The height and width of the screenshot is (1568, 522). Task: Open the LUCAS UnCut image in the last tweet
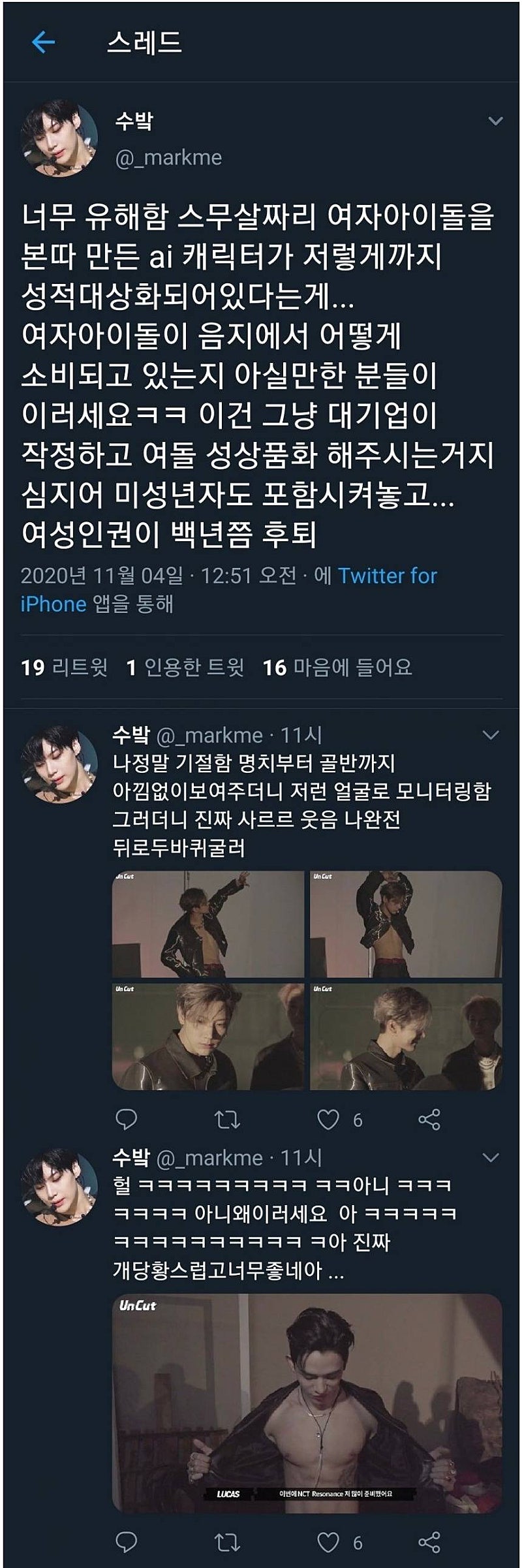coord(307,1403)
